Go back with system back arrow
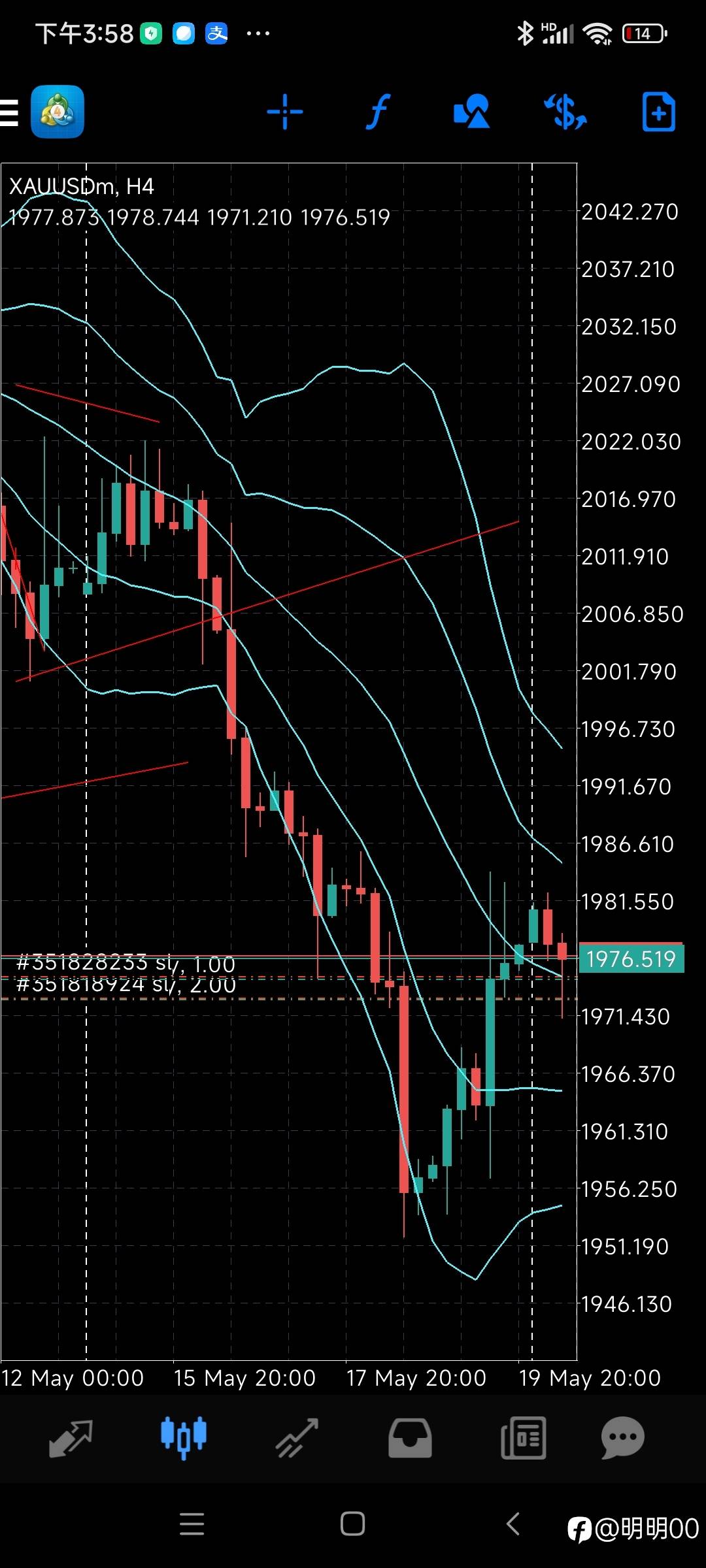The height and width of the screenshot is (1568, 706). (513, 1524)
